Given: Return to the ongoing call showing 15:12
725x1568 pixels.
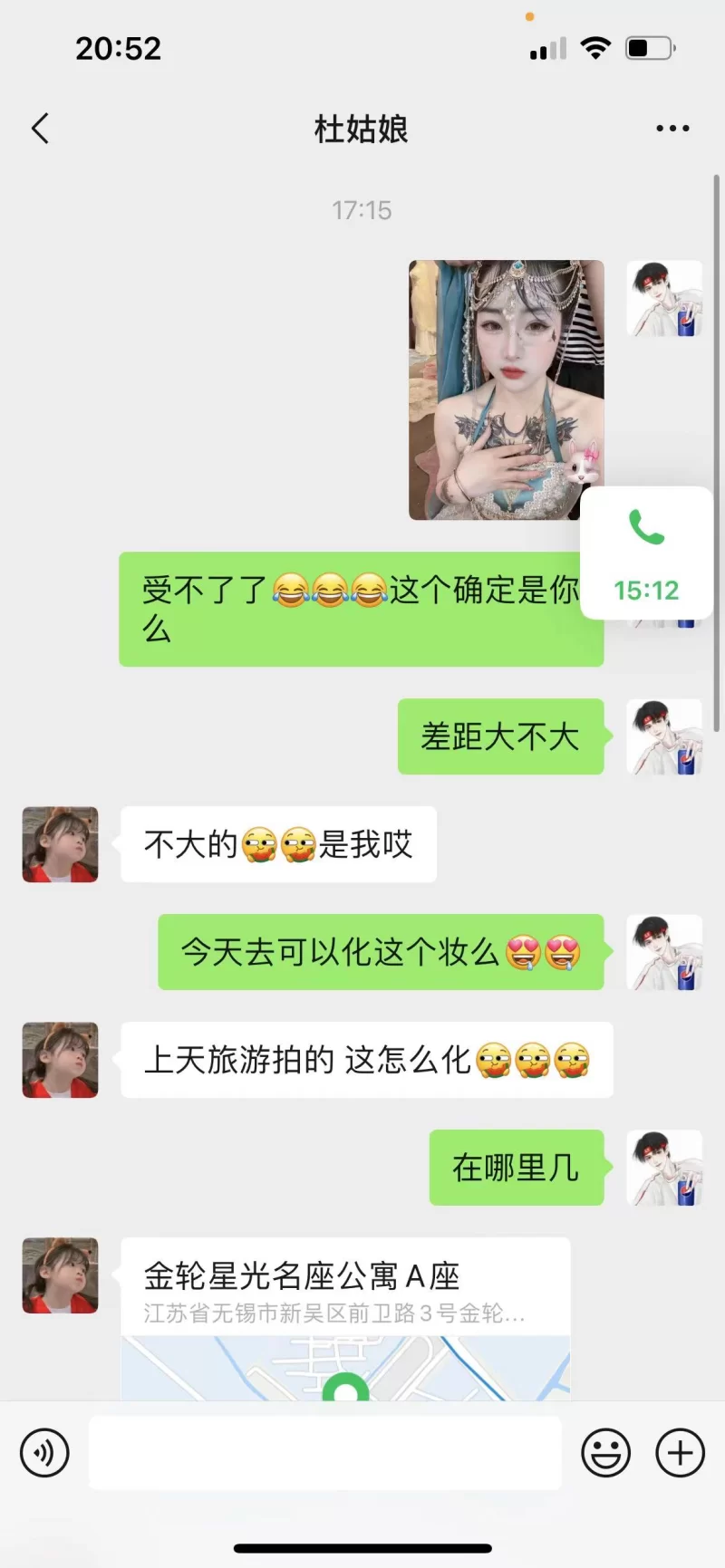Looking at the screenshot, I should click(x=646, y=553).
